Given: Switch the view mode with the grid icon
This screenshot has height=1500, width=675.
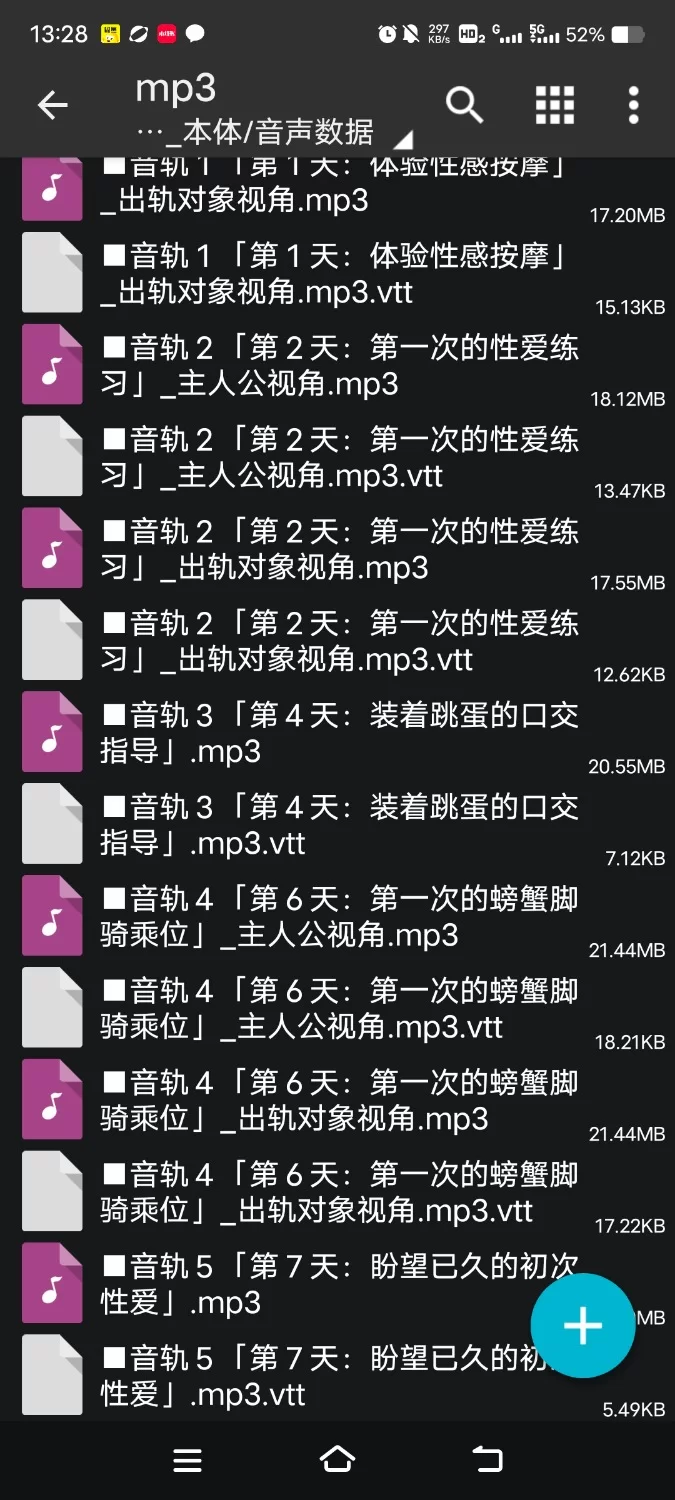Looking at the screenshot, I should tap(555, 105).
